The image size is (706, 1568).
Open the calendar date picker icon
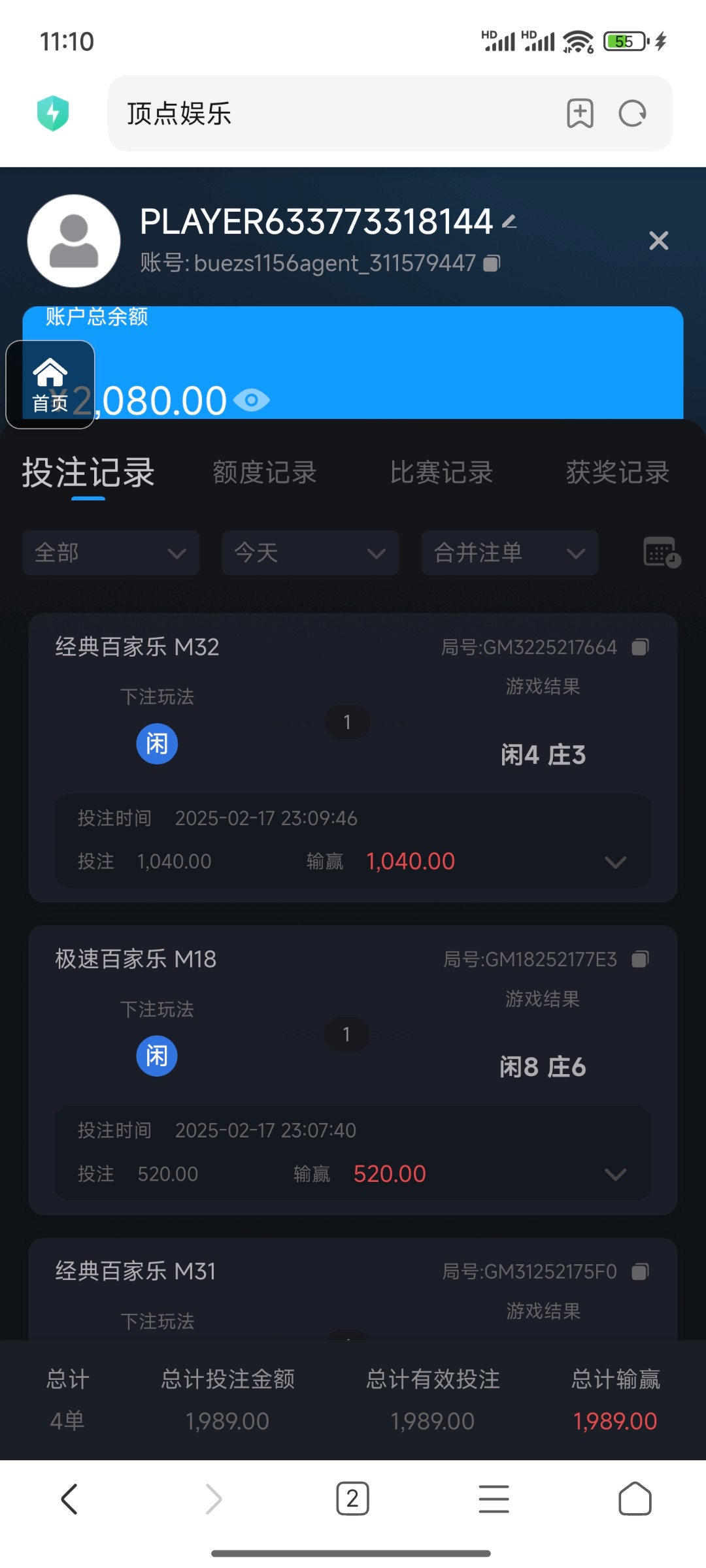(x=662, y=553)
